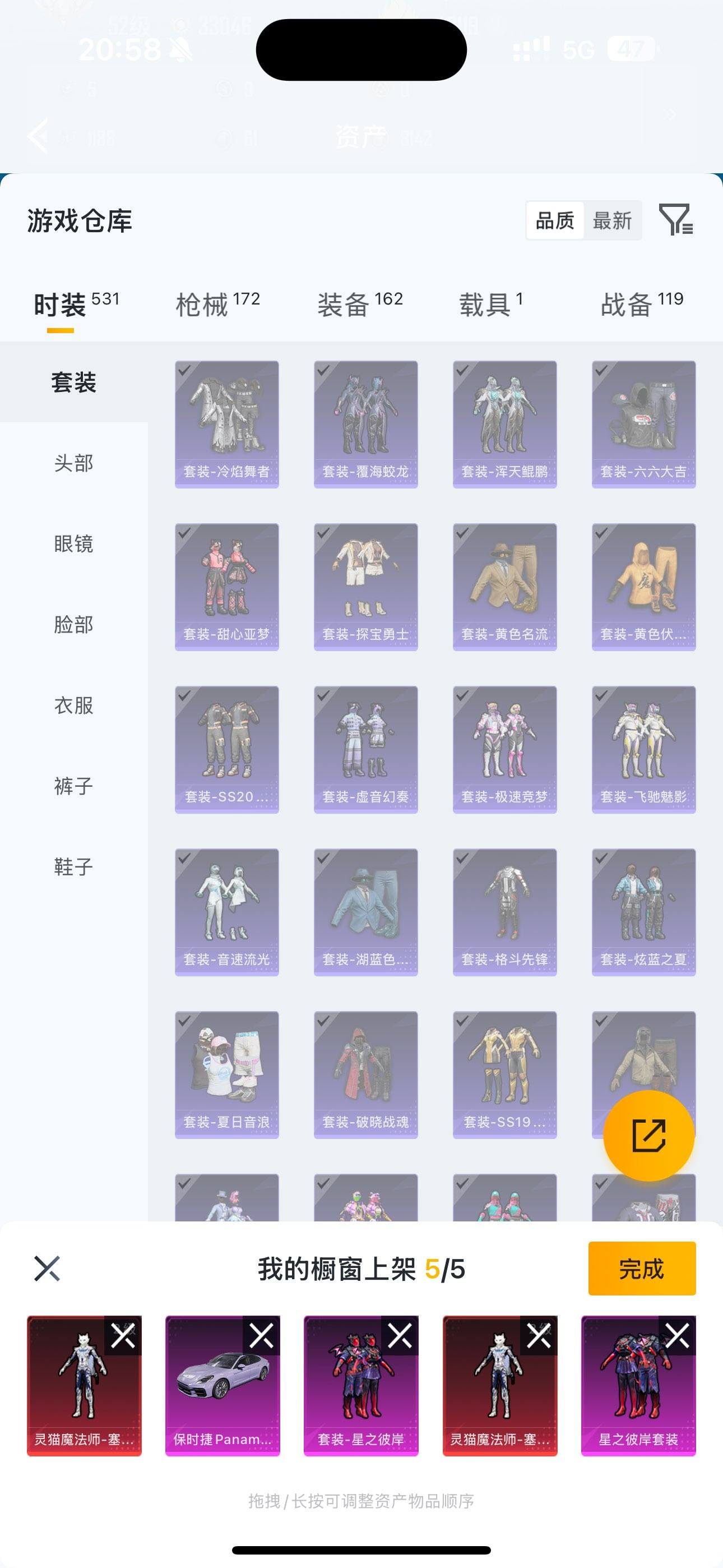The width and height of the screenshot is (723, 1568).
Task: Select the 头部 category
Action: click(73, 463)
